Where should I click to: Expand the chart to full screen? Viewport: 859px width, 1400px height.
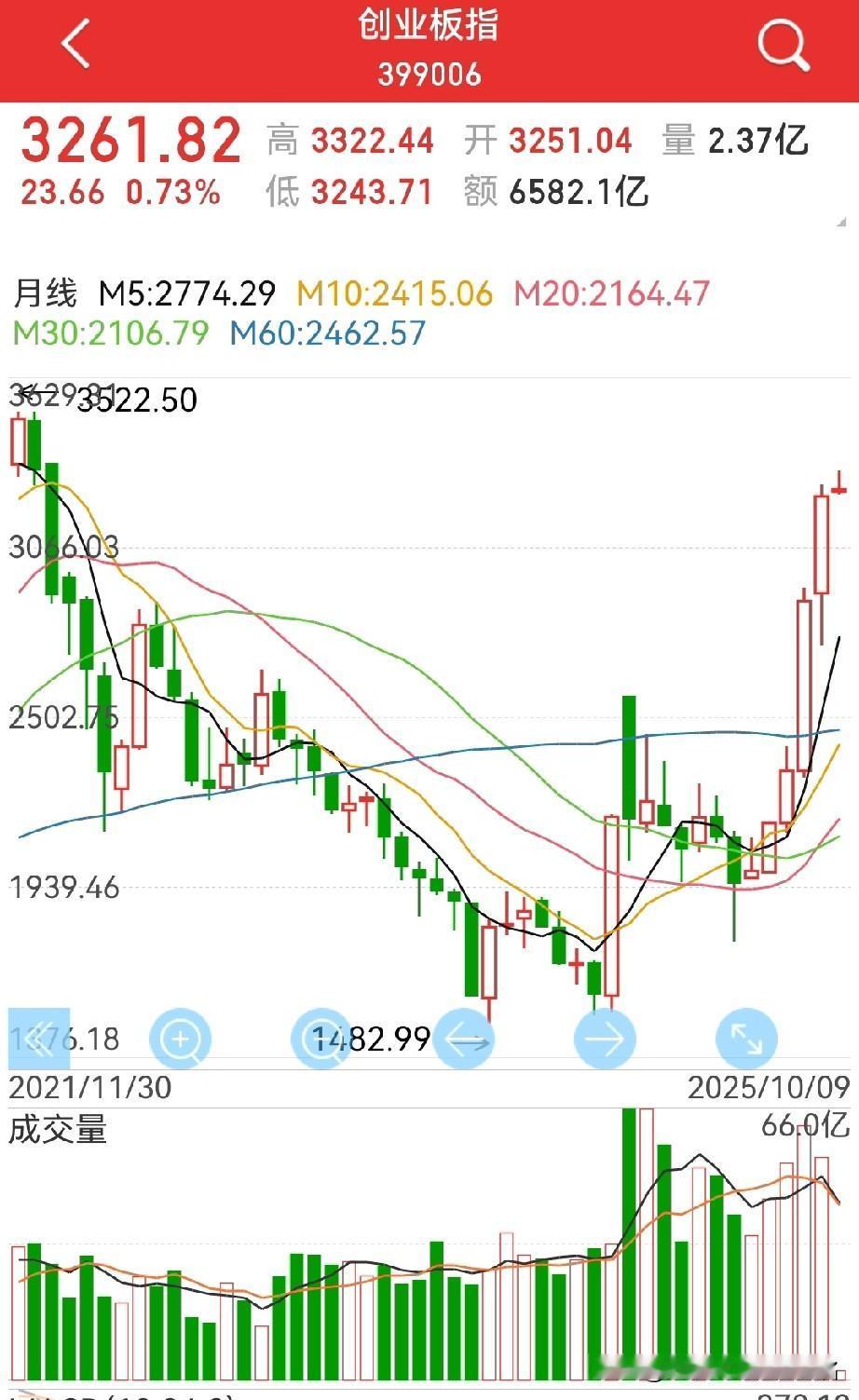[745, 1039]
